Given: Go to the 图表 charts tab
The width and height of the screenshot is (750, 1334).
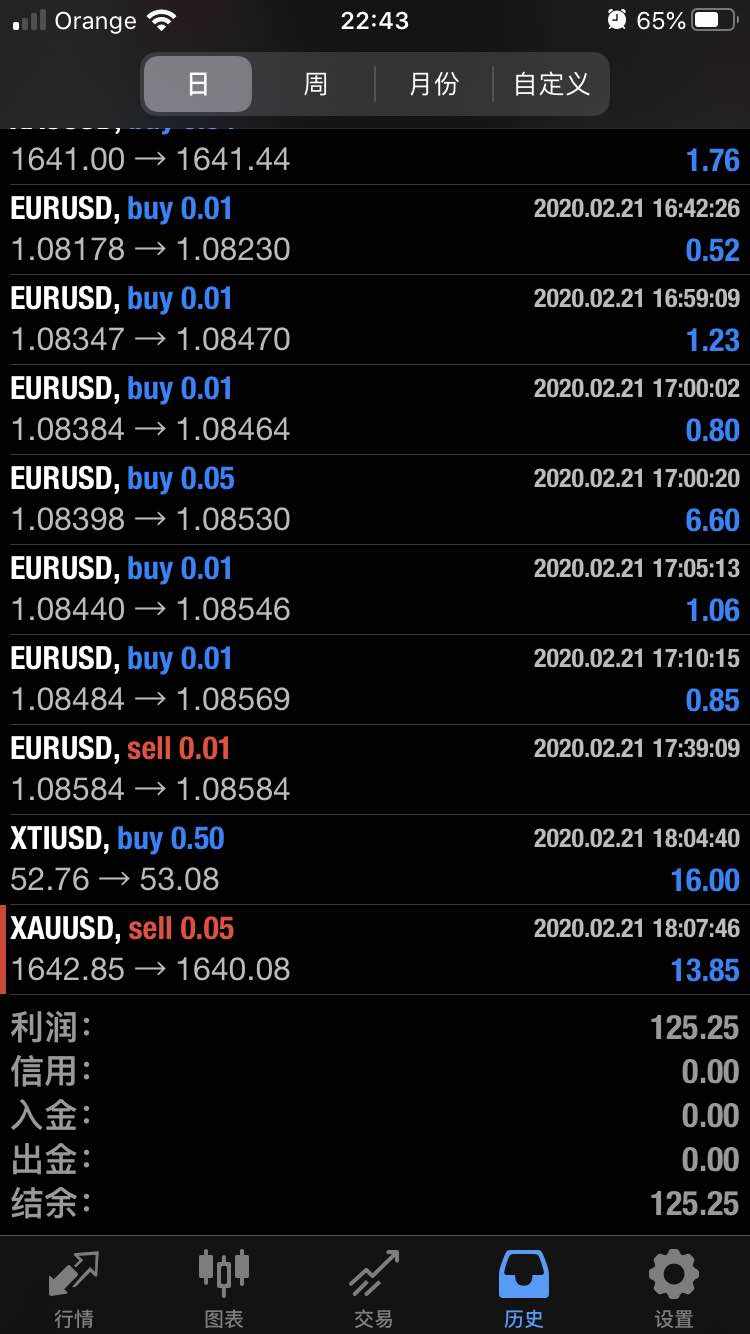Looking at the screenshot, I should click(x=224, y=1288).
